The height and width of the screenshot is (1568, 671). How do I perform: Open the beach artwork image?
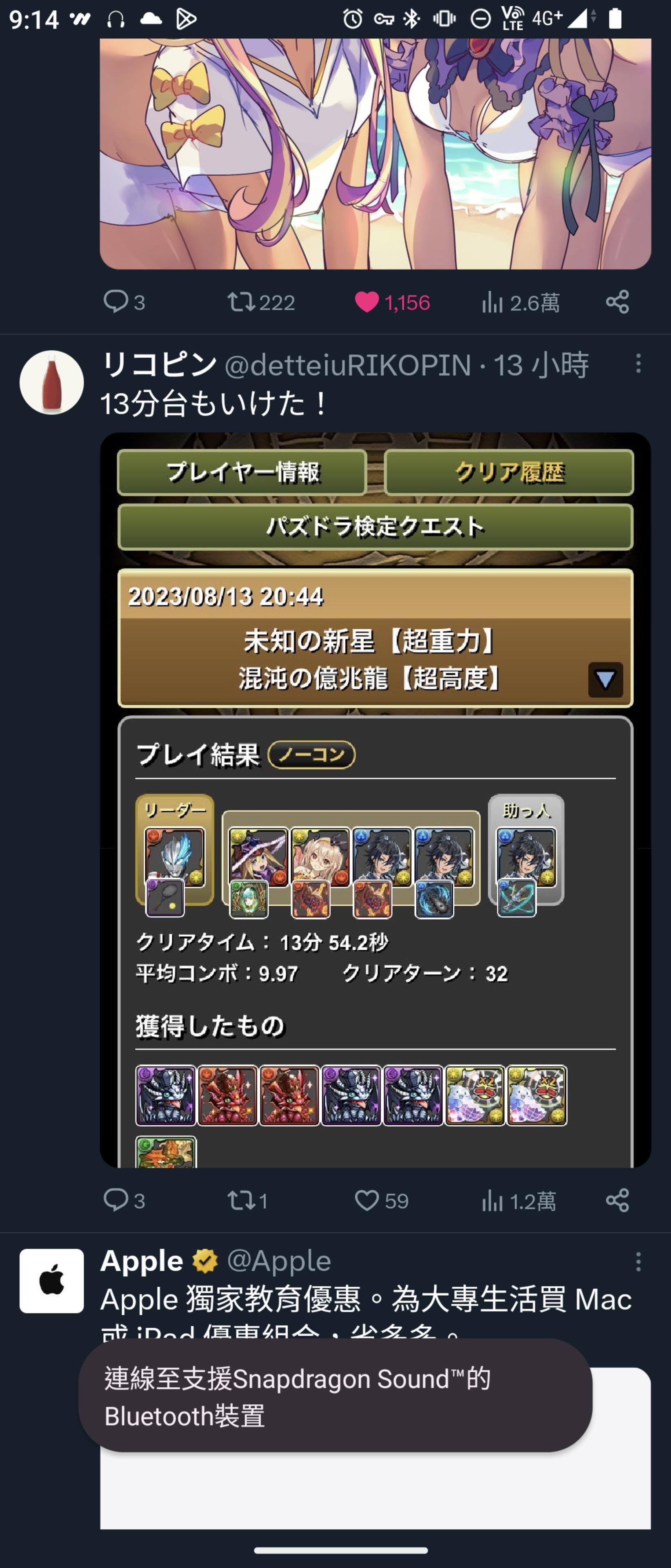point(375,152)
